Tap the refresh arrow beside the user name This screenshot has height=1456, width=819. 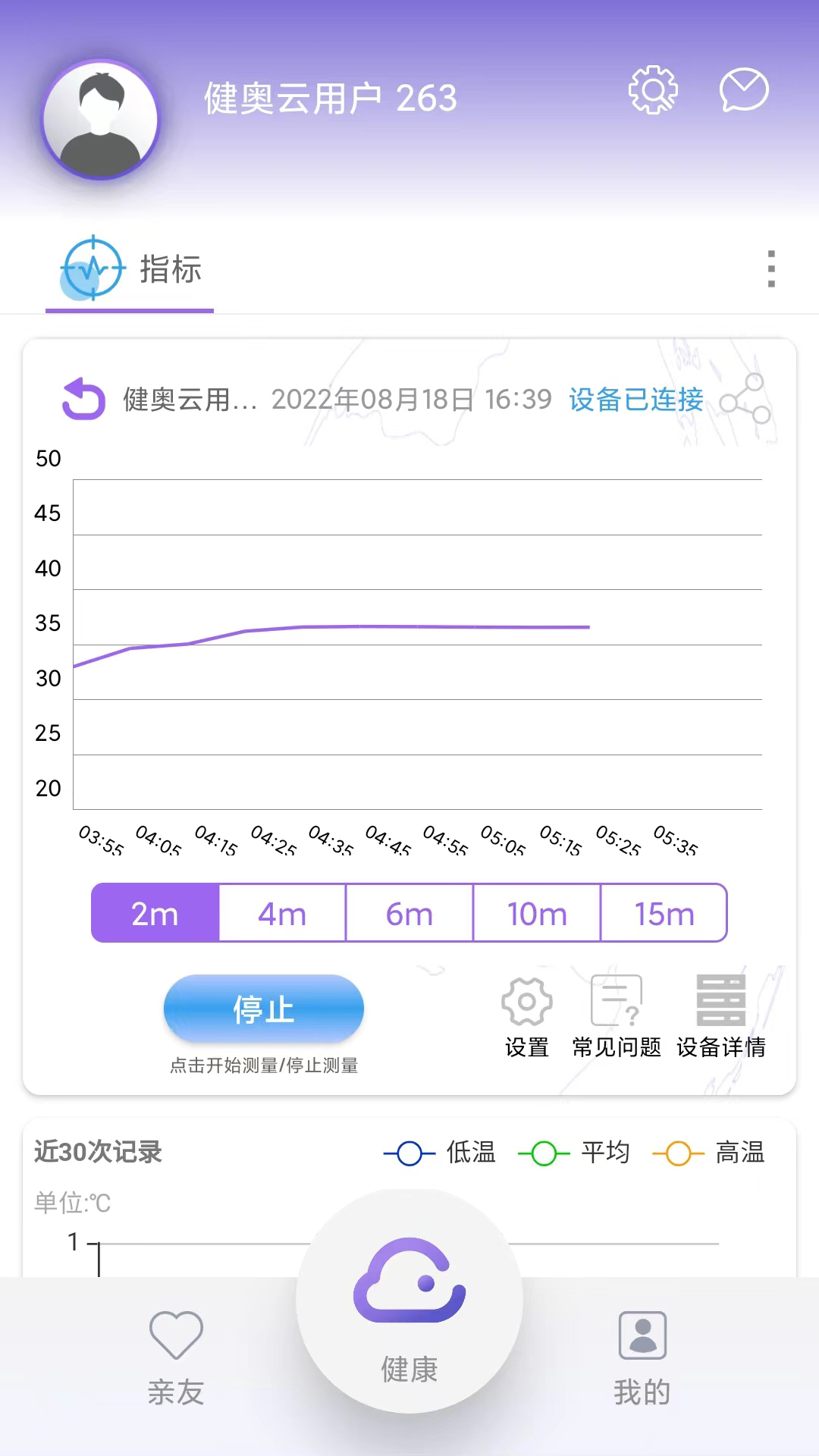(81, 400)
